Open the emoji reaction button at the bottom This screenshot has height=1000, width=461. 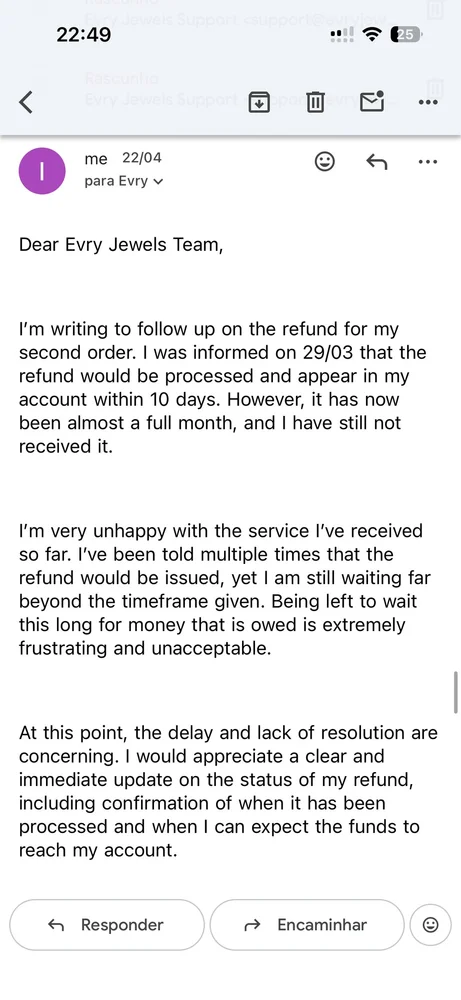(x=430, y=925)
